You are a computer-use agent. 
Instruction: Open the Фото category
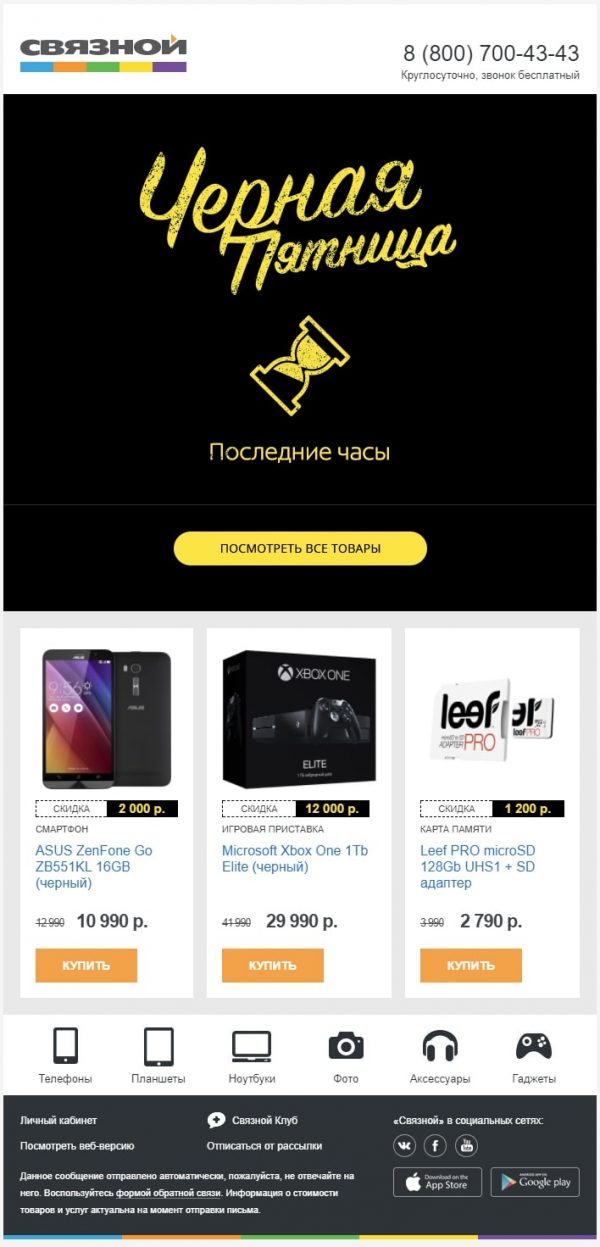pyautogui.click(x=346, y=1057)
